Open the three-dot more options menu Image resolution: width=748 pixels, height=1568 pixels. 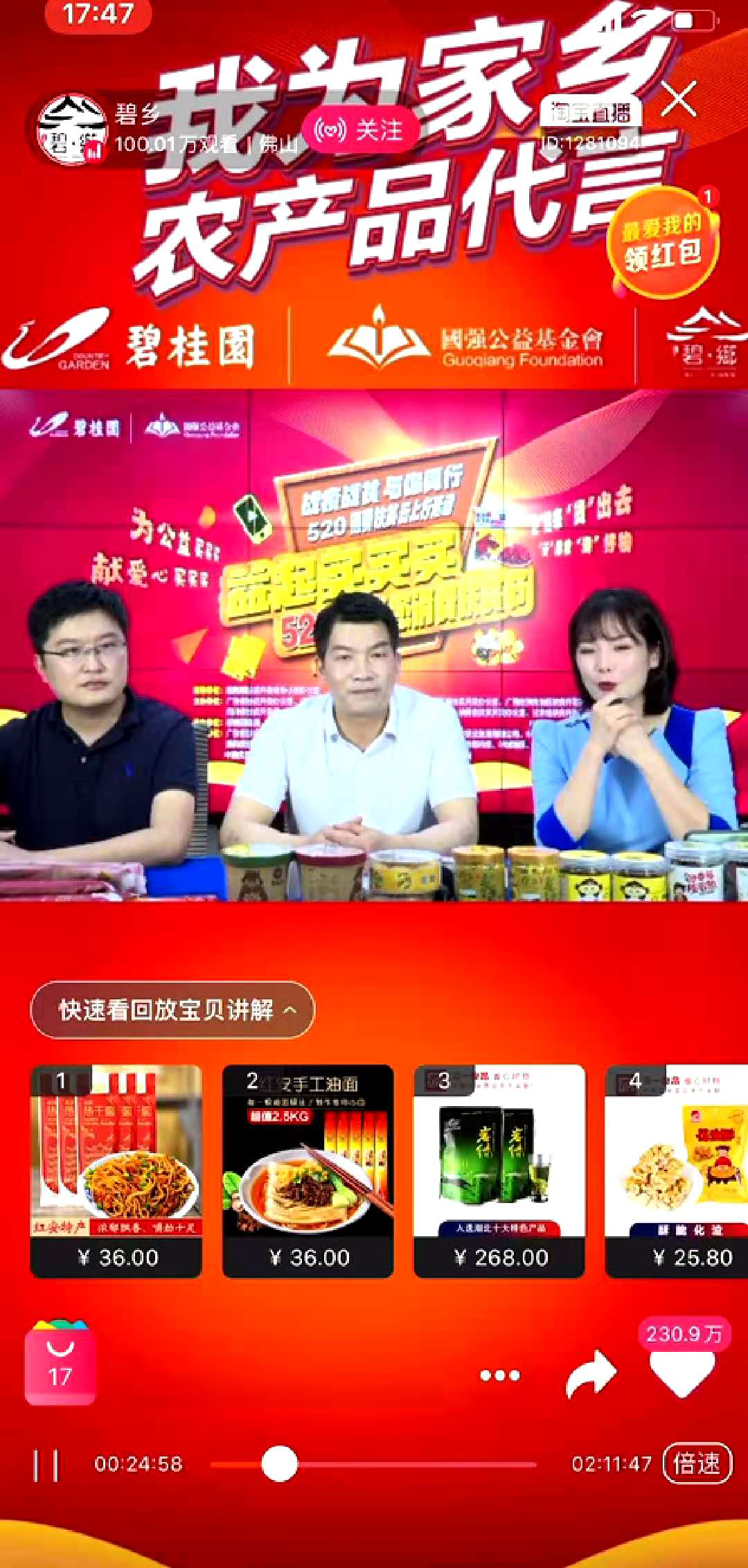[500, 1375]
